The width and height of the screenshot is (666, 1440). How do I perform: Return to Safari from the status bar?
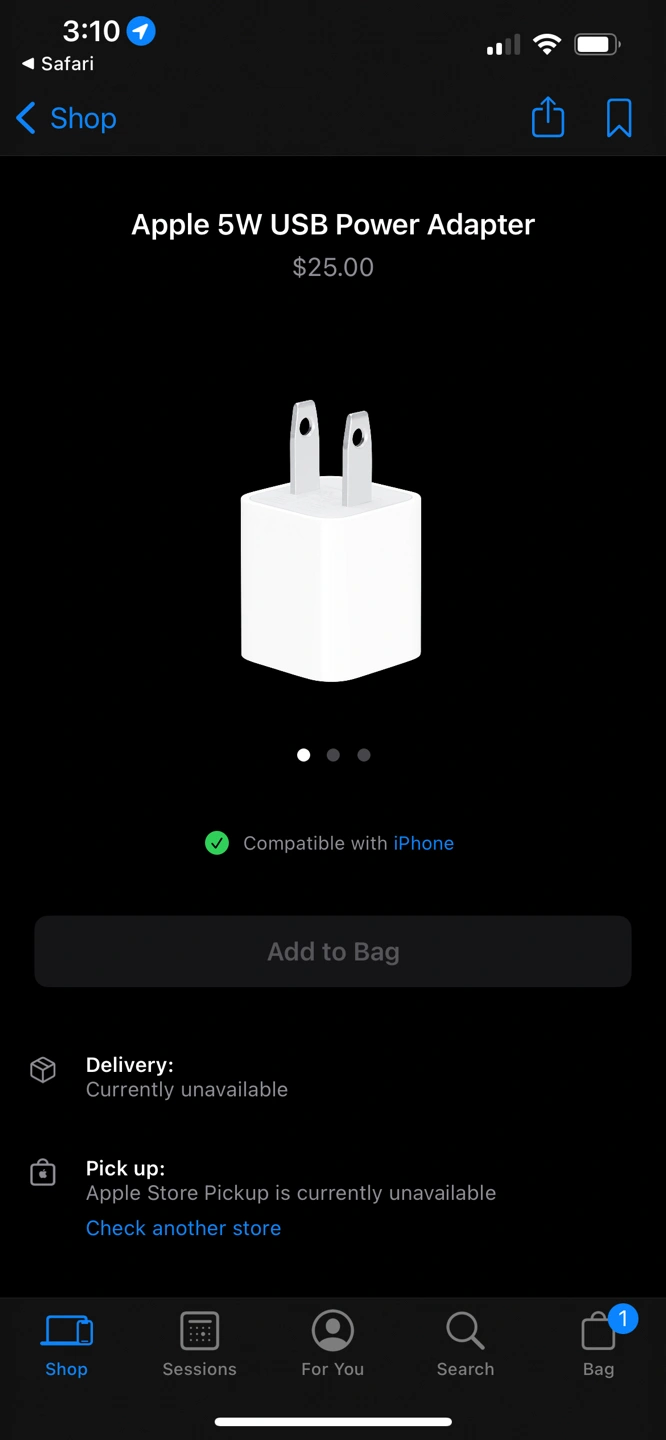coord(58,64)
